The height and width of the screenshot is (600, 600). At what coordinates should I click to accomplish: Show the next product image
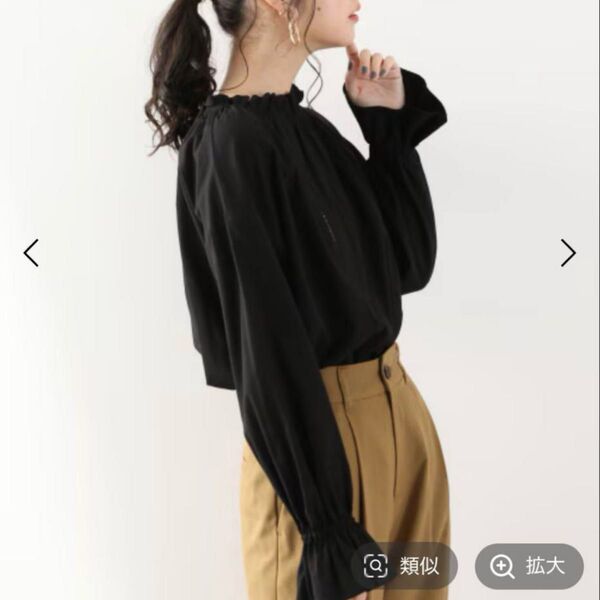(x=568, y=253)
